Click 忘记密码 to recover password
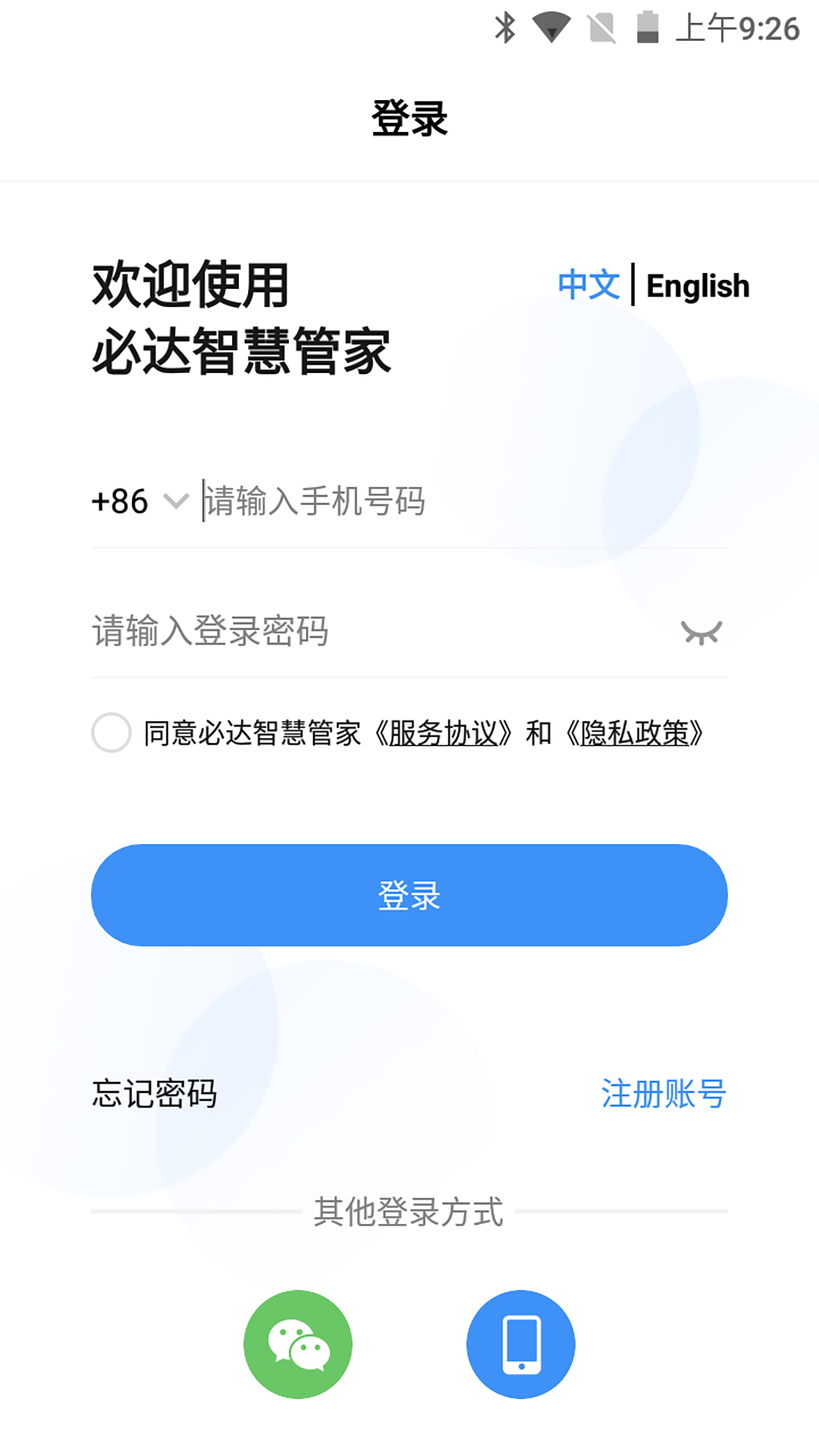This screenshot has height=1456, width=819. click(155, 1094)
